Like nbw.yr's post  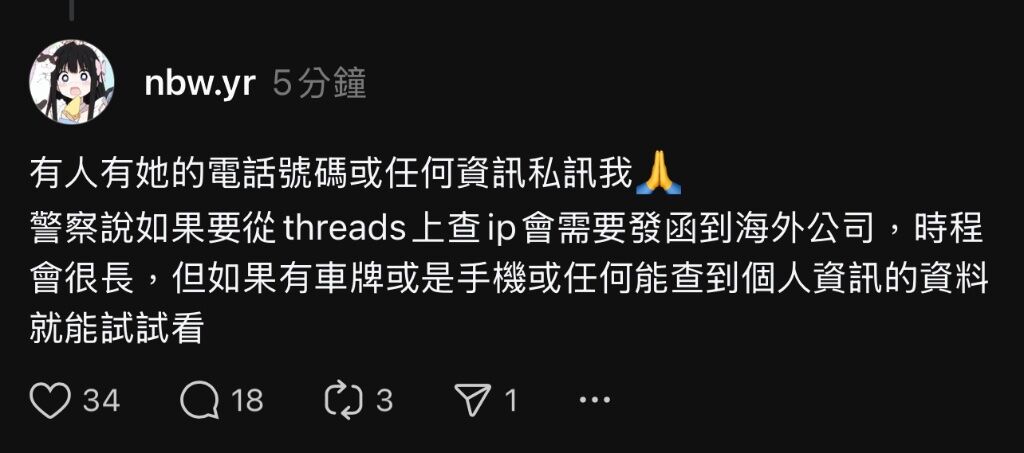point(50,401)
